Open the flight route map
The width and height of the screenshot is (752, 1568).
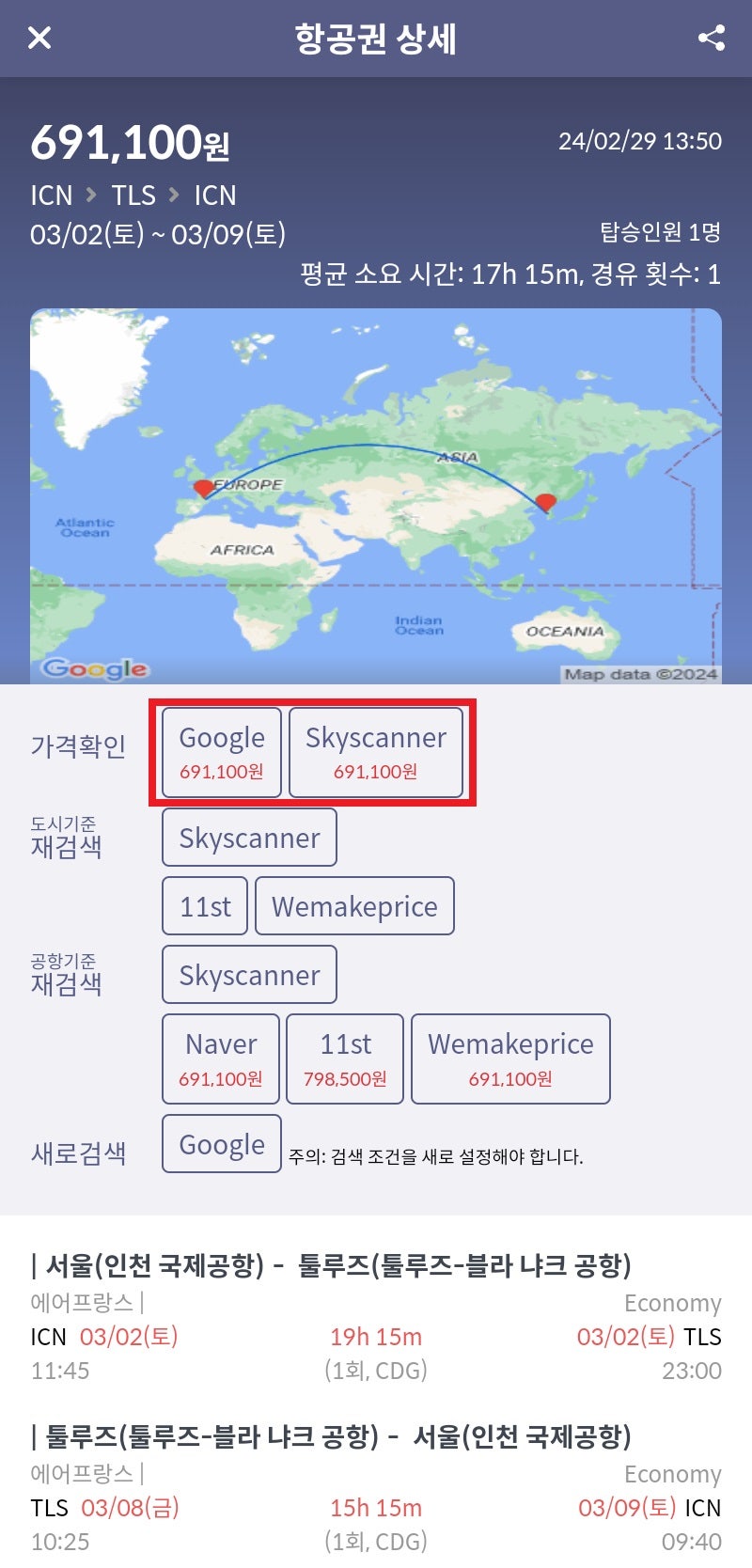click(376, 496)
